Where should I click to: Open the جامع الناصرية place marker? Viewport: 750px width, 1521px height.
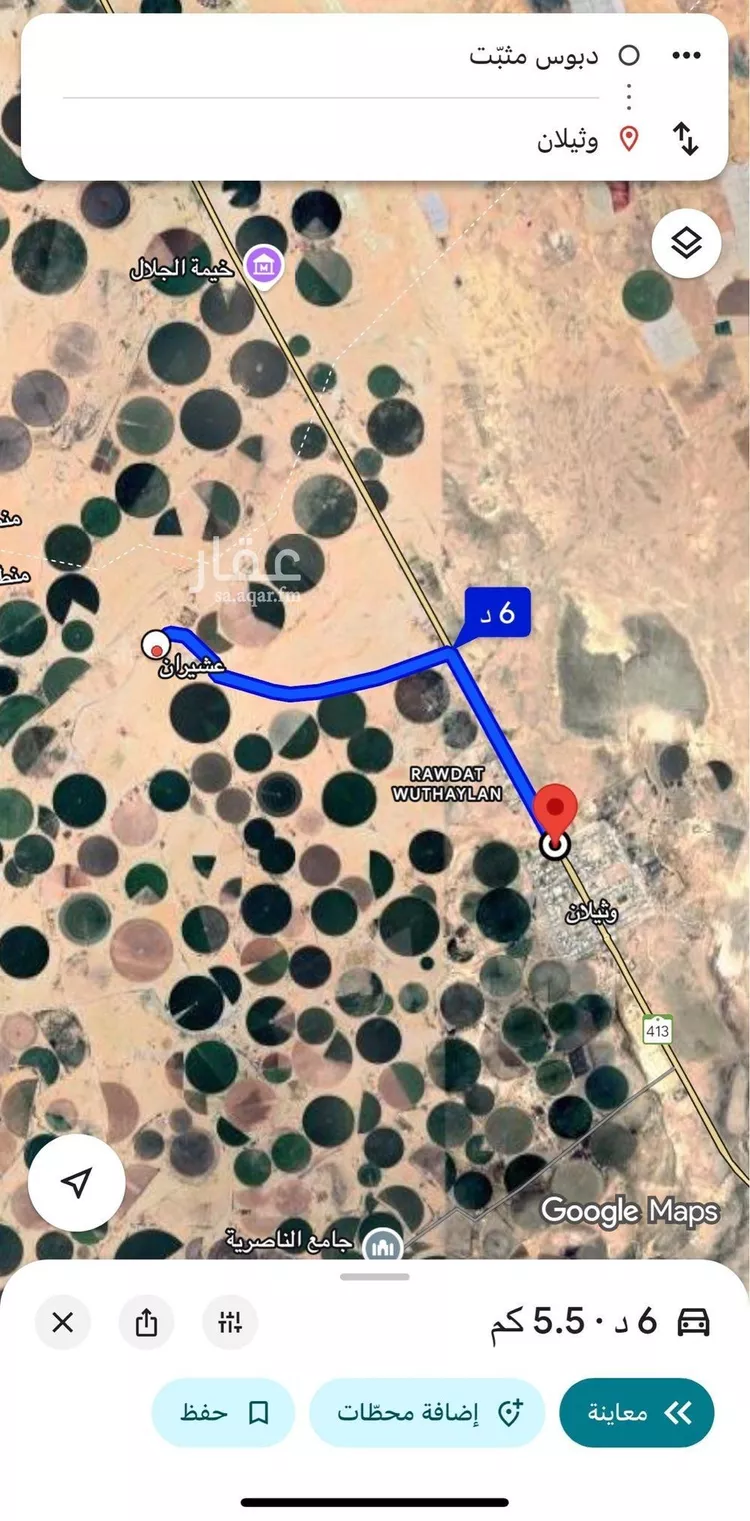pos(381,1245)
